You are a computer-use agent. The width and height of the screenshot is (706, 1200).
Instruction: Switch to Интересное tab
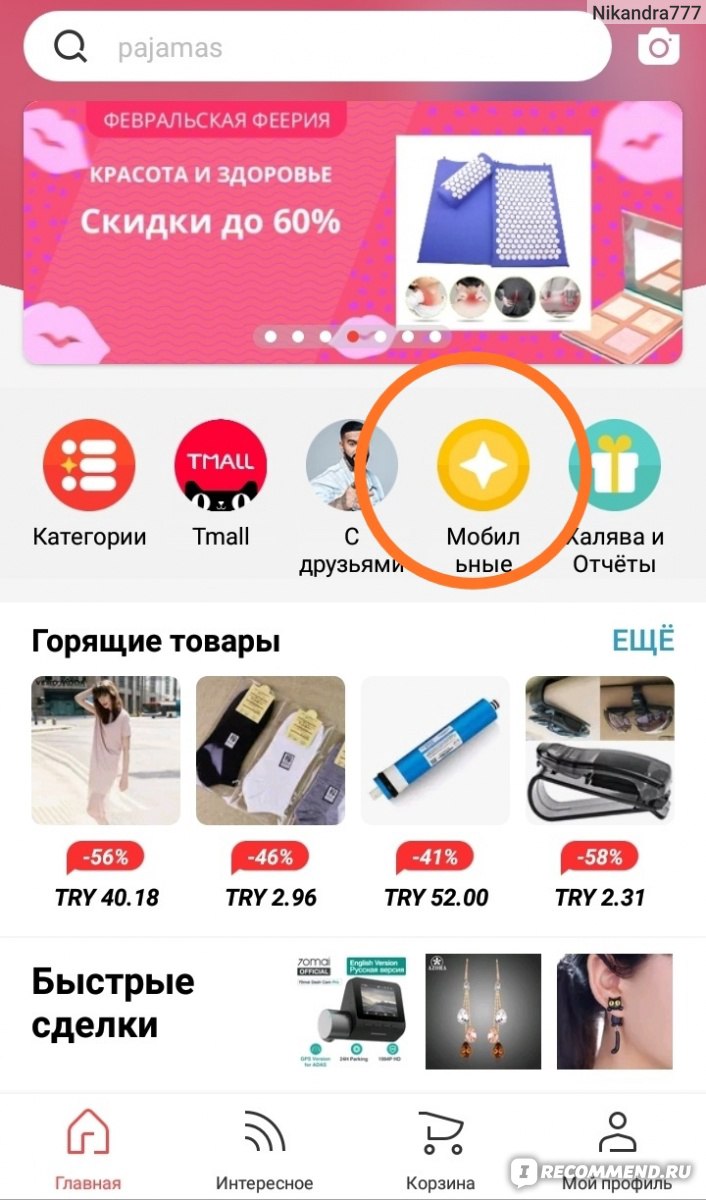[264, 1148]
